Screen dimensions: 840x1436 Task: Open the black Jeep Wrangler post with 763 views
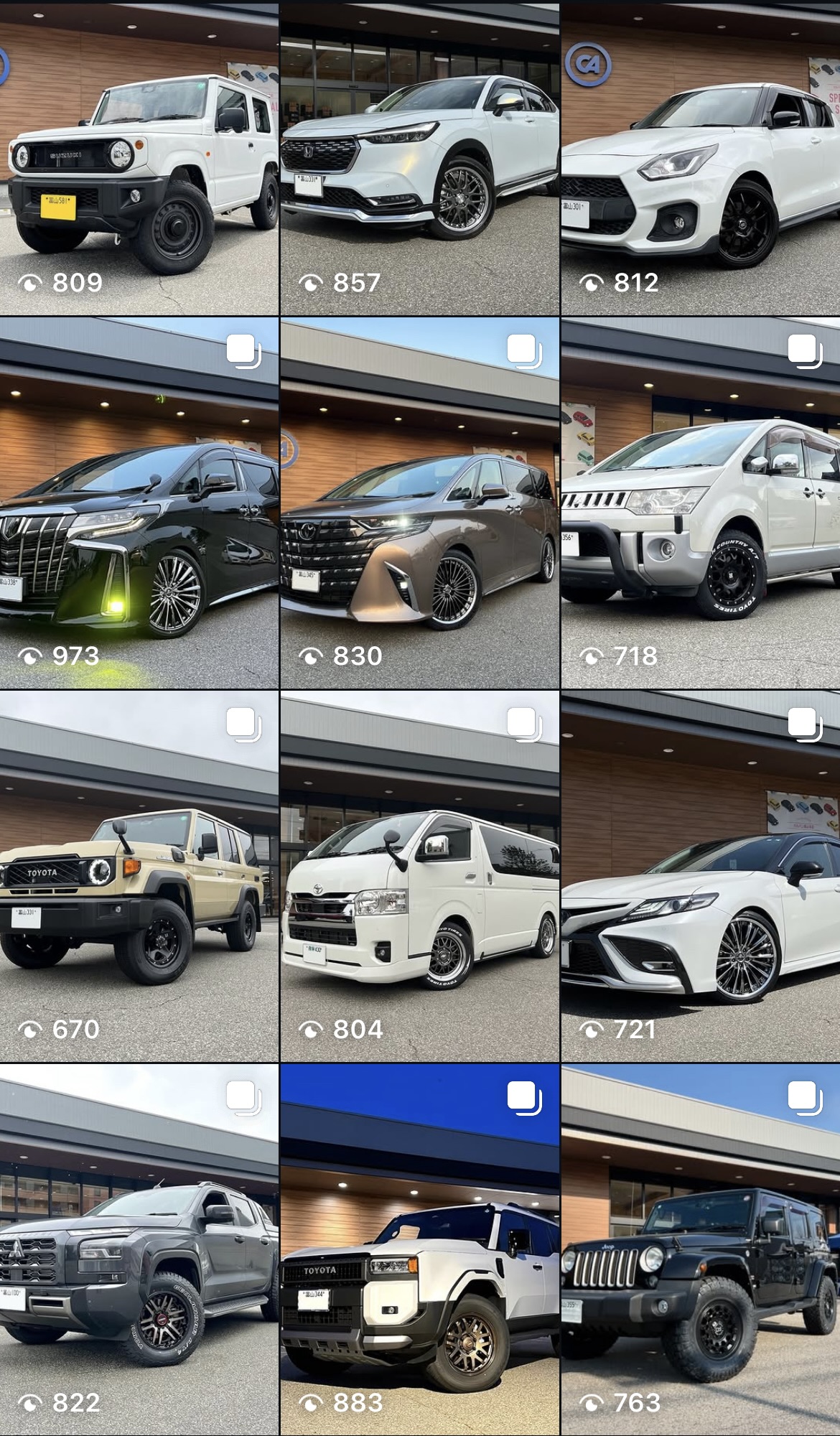(x=700, y=1249)
